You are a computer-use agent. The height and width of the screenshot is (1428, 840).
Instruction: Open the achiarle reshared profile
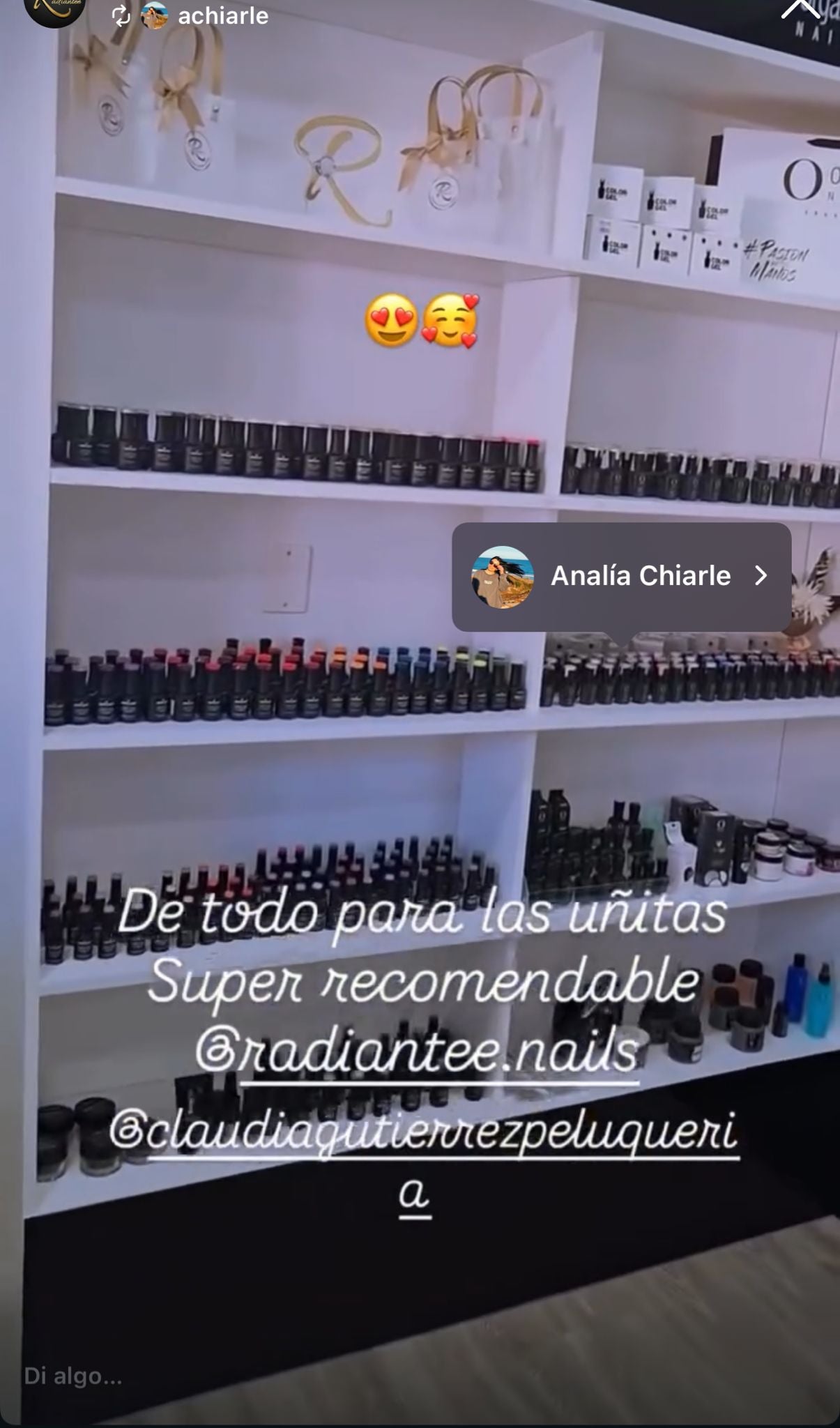[222, 15]
